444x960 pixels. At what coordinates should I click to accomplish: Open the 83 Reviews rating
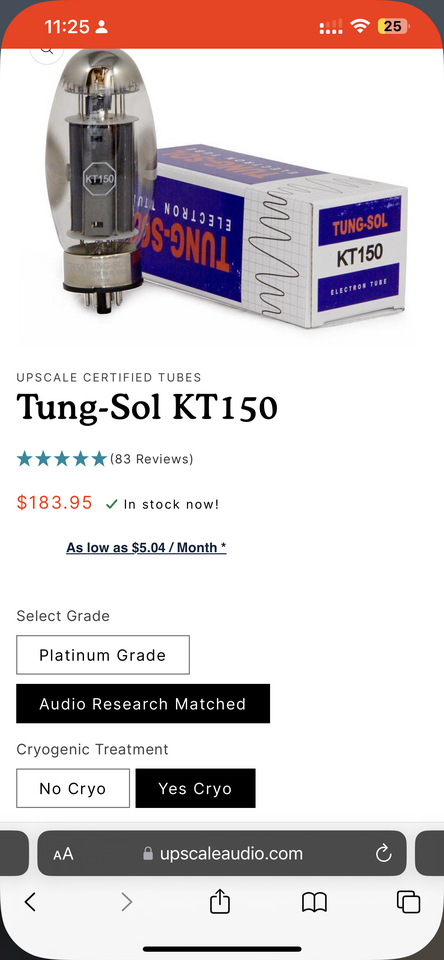(x=105, y=459)
